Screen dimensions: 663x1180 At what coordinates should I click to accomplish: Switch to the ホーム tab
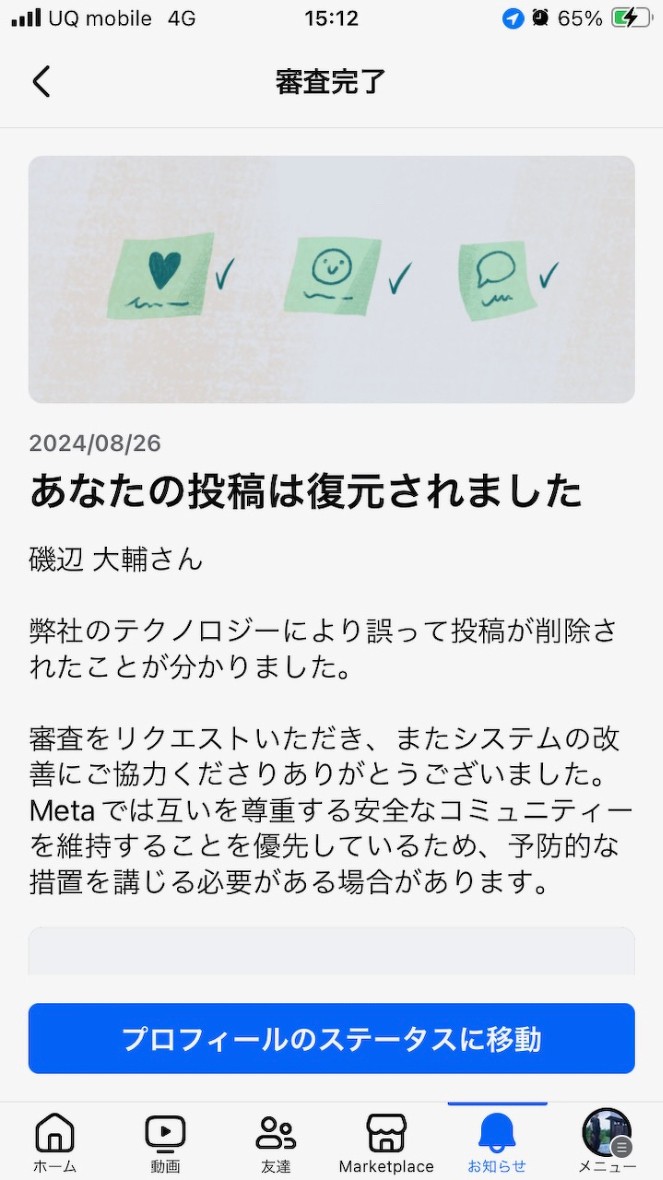coord(55,1141)
